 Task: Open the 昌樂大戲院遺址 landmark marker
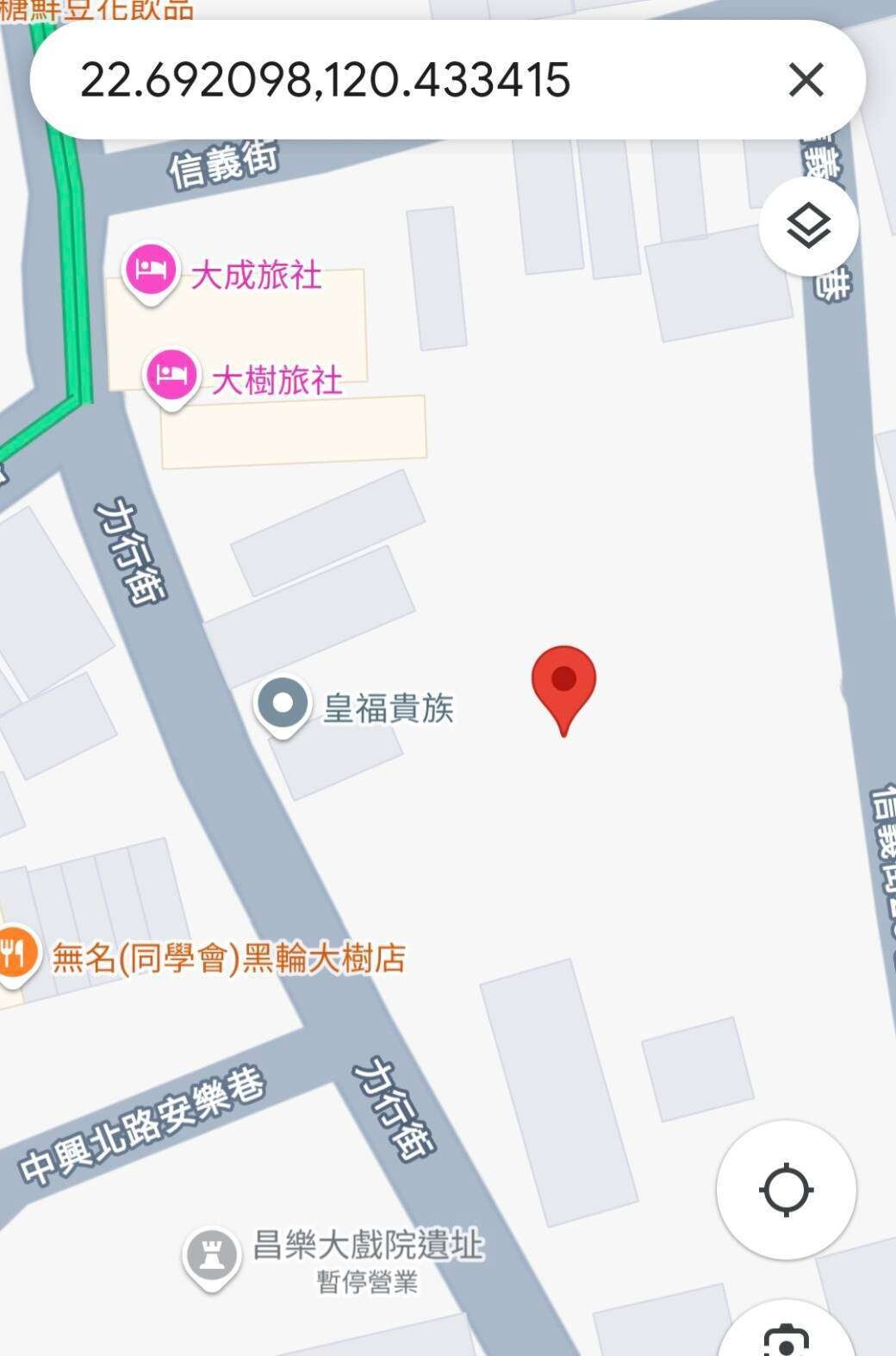pos(211,1255)
